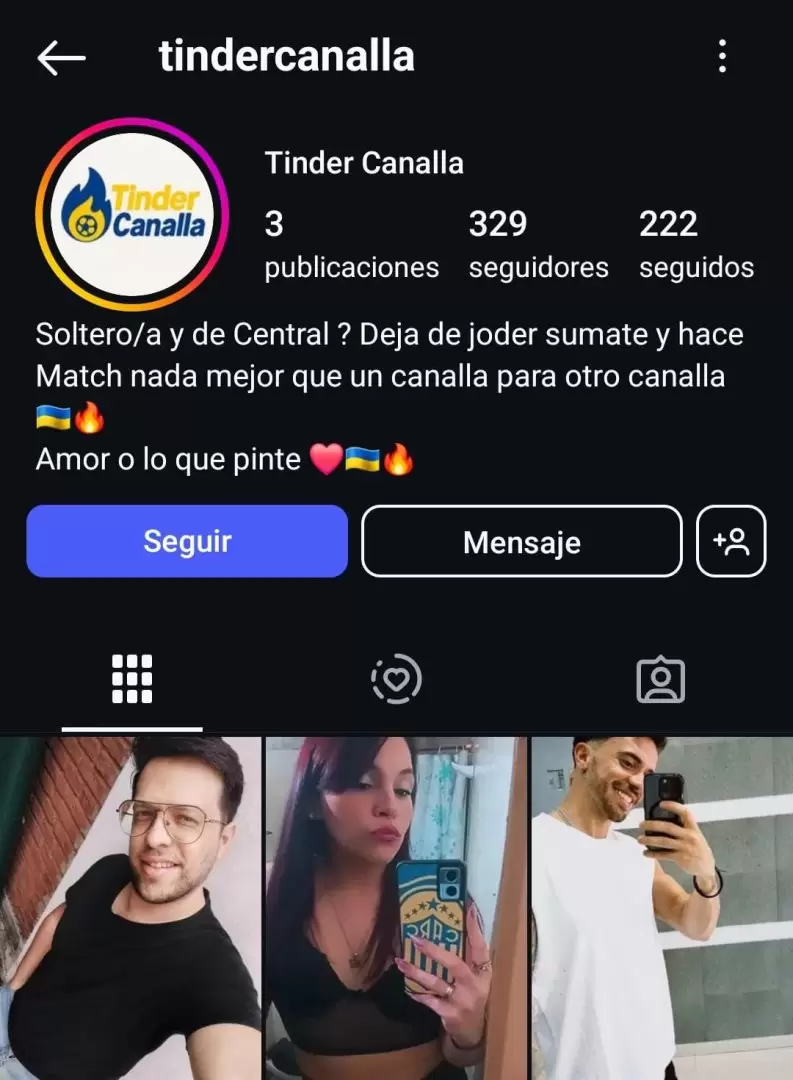Tap the back arrow to return

[62, 57]
